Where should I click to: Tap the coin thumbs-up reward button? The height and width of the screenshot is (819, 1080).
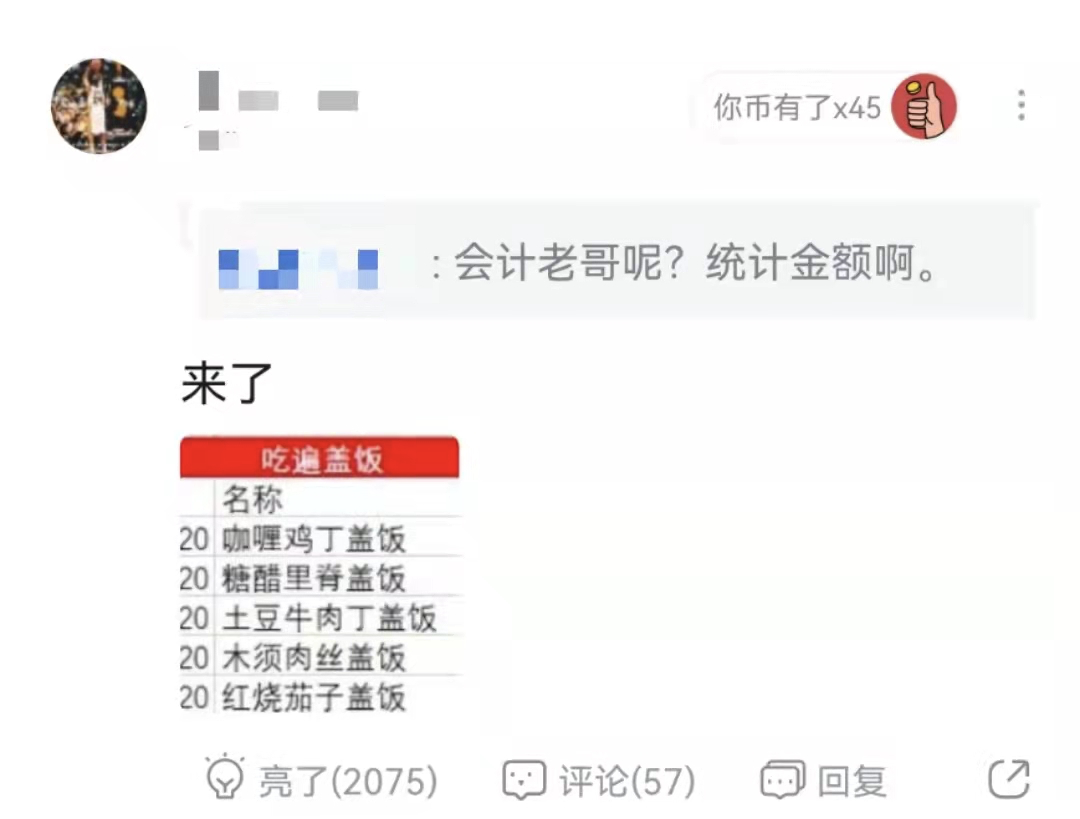(923, 106)
